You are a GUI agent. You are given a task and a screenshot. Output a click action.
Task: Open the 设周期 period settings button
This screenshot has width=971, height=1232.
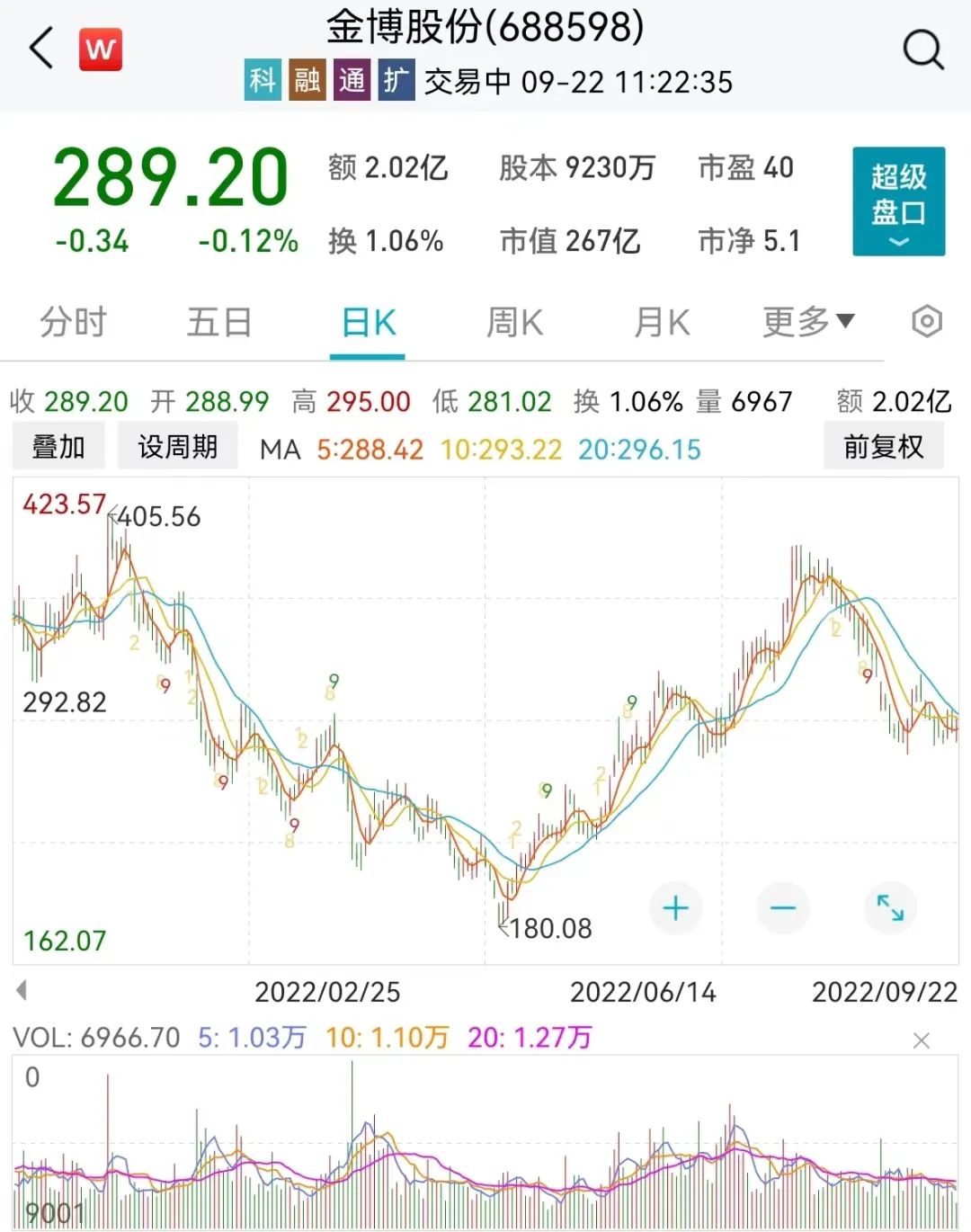[x=177, y=444]
